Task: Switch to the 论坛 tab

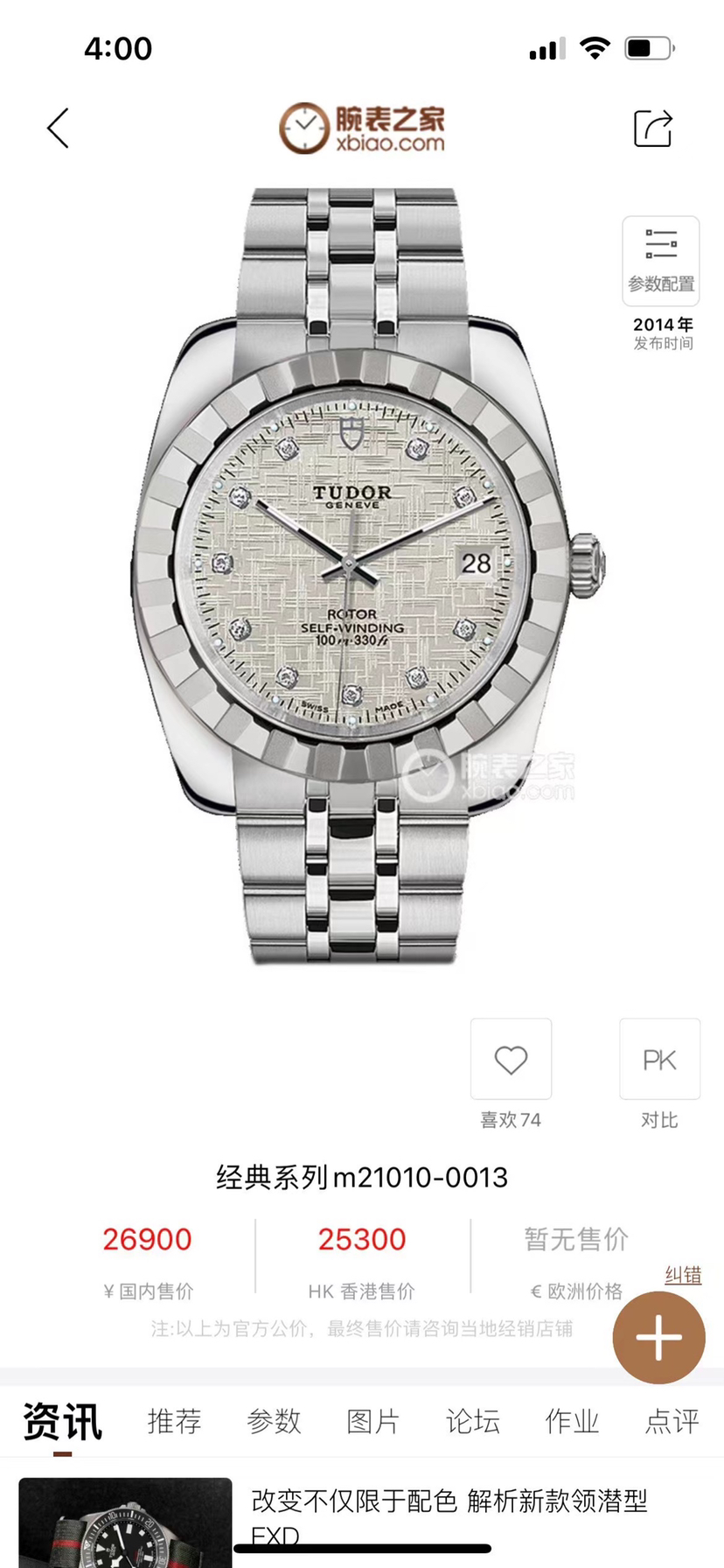Action: pyautogui.click(x=472, y=1421)
